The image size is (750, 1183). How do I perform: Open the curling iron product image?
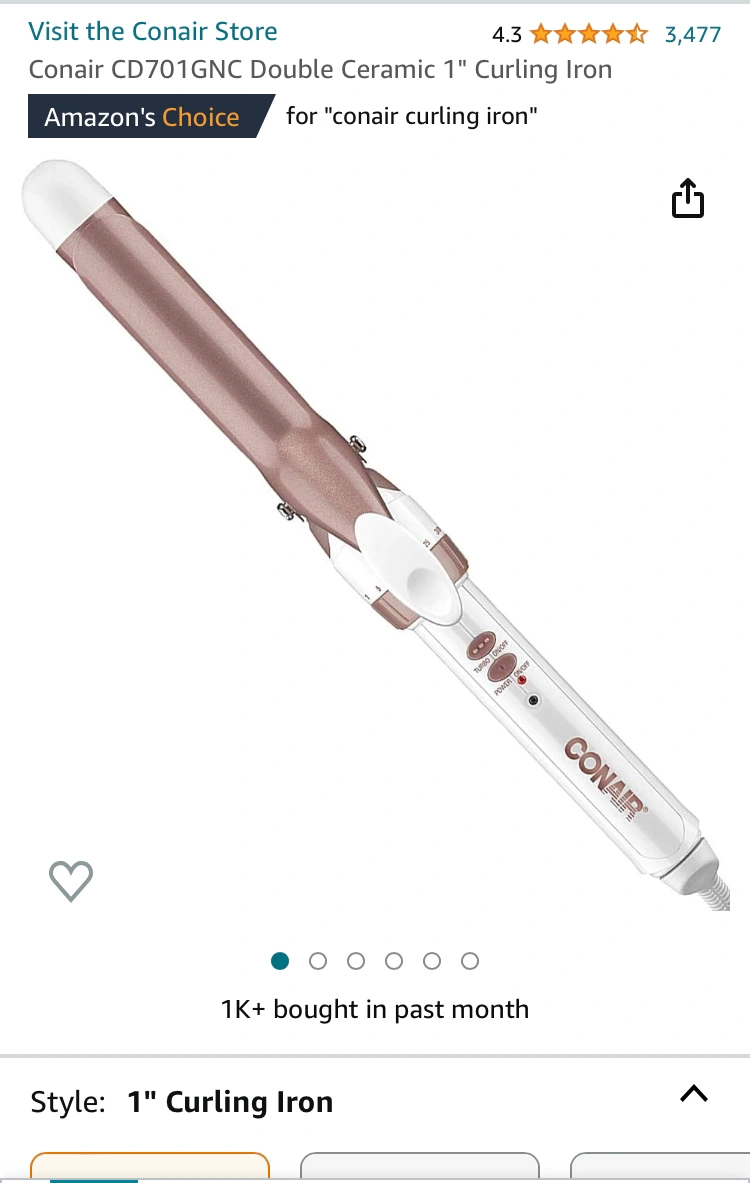coord(375,530)
